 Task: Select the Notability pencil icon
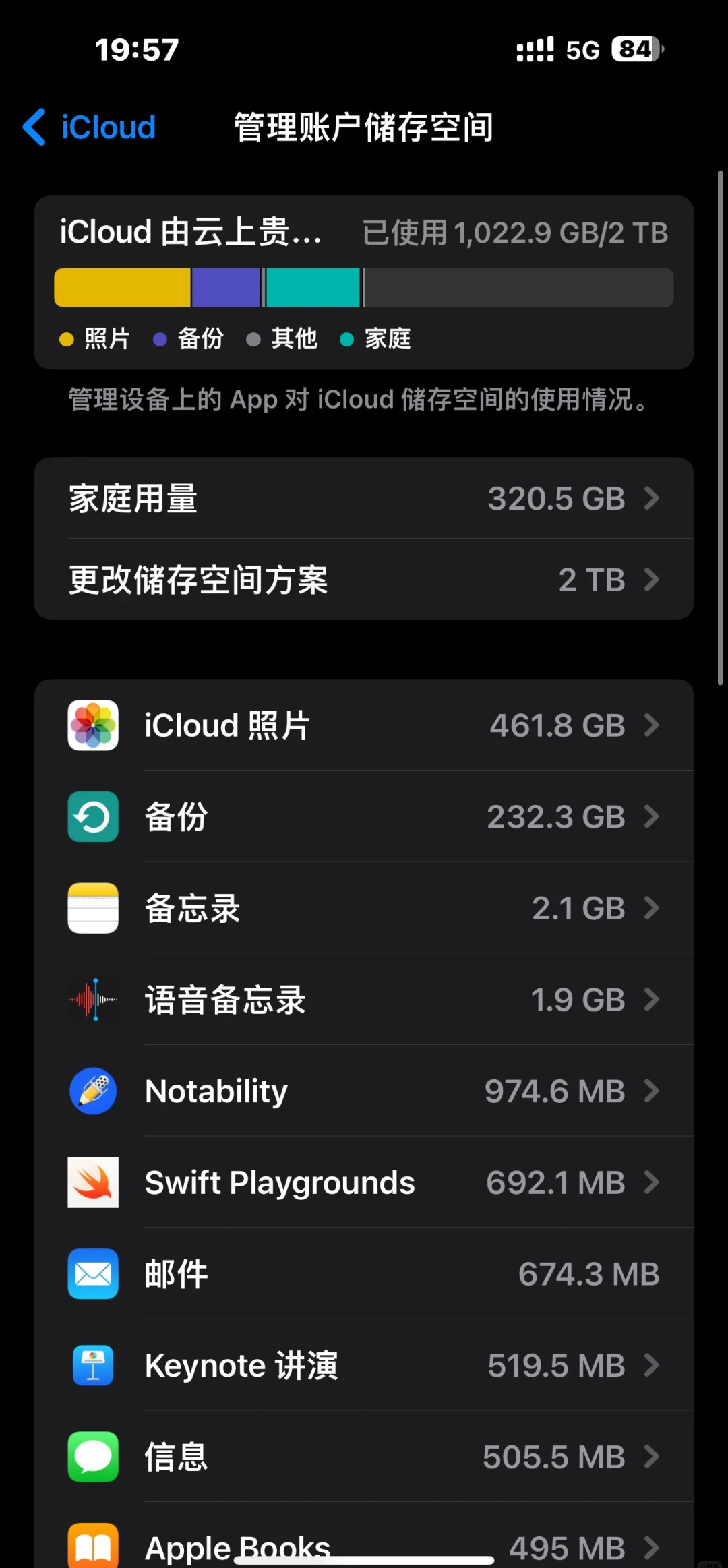coord(92,1091)
